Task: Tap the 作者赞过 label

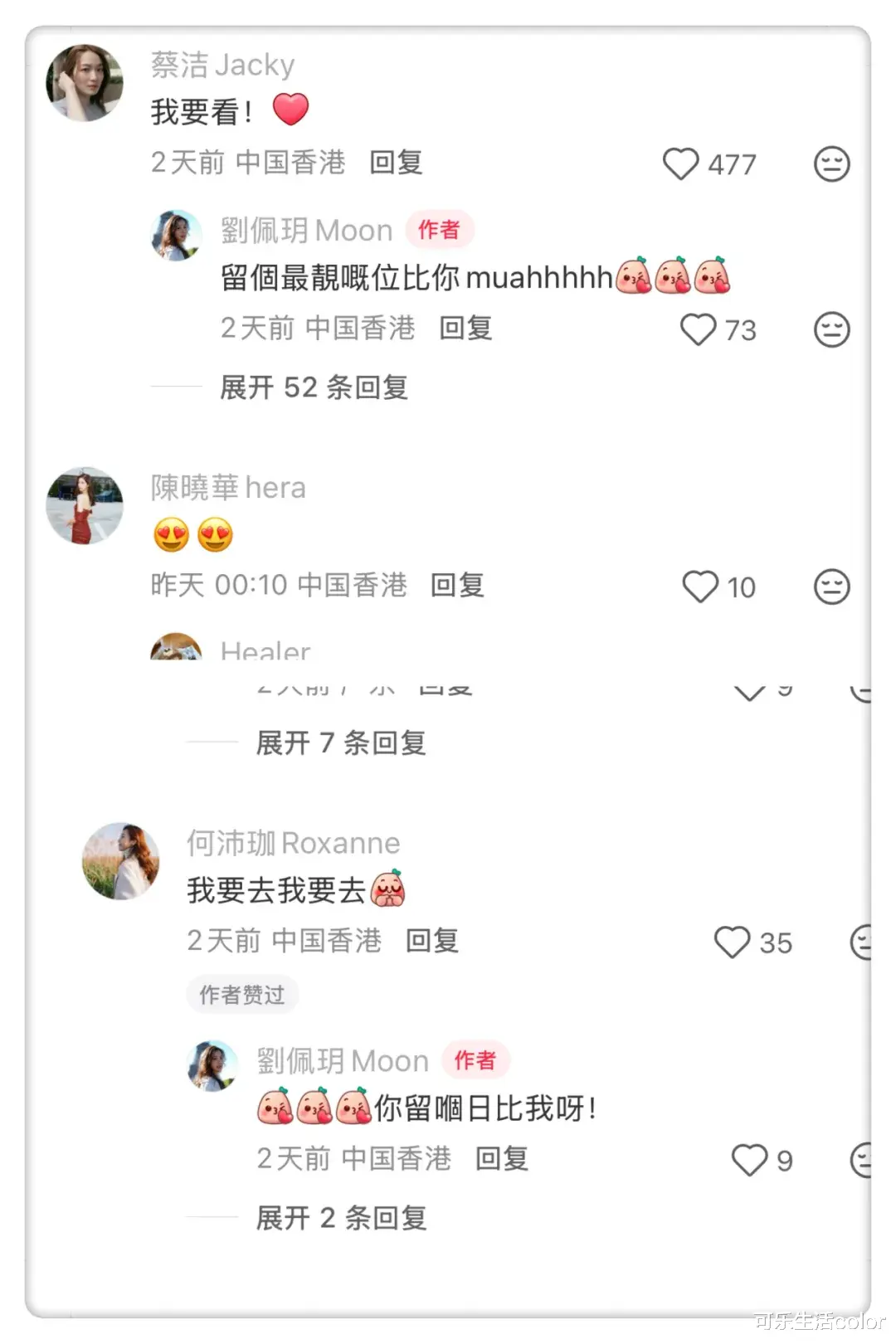Action: click(x=242, y=995)
